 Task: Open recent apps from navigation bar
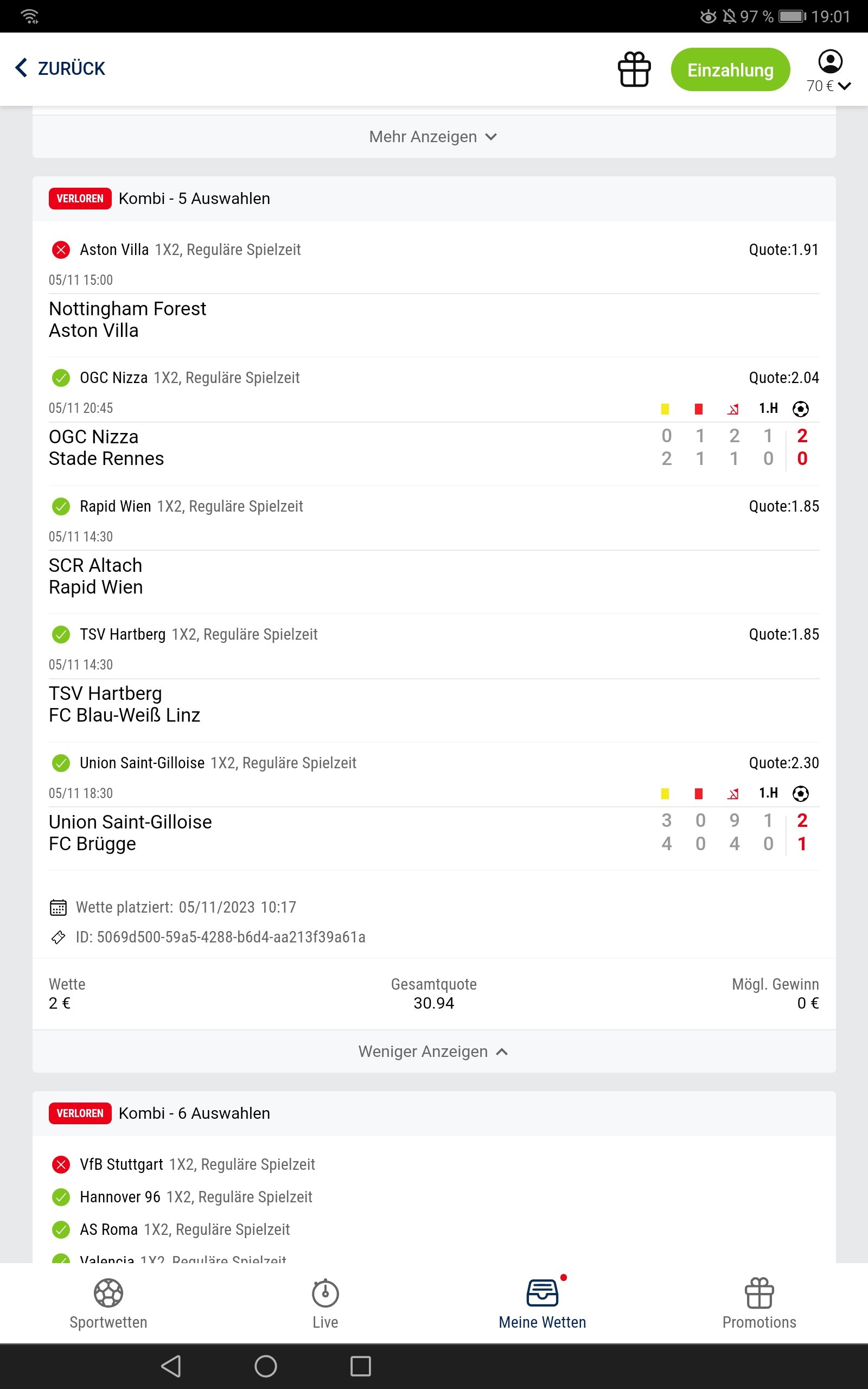(361, 1367)
